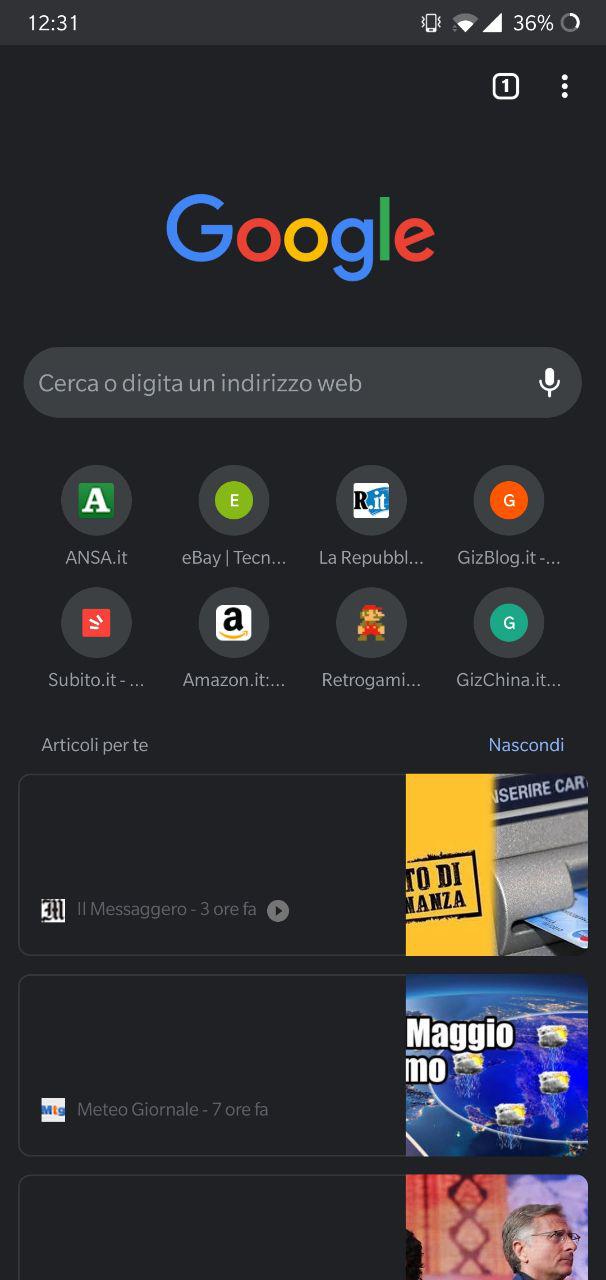Screen dimensions: 606x1280
Task: Open the Amazon.it shortcut
Action: (x=234, y=639)
